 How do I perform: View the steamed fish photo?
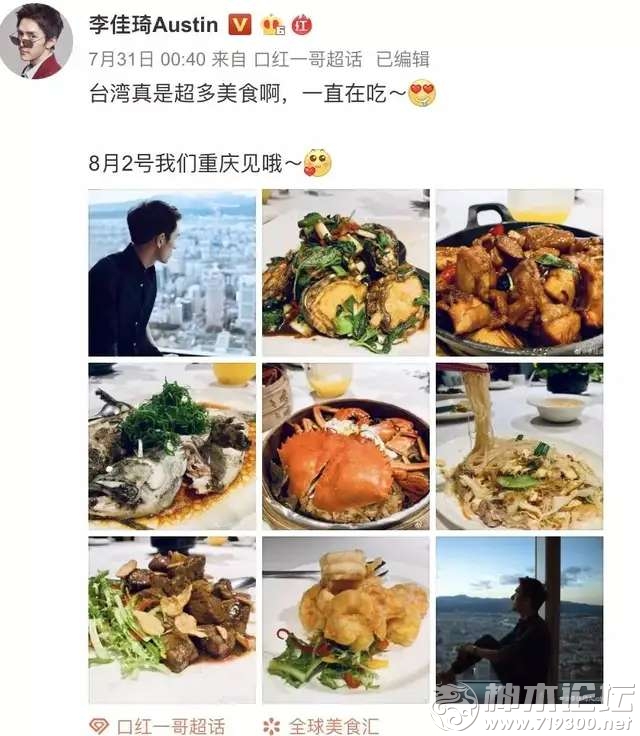pos(172,446)
